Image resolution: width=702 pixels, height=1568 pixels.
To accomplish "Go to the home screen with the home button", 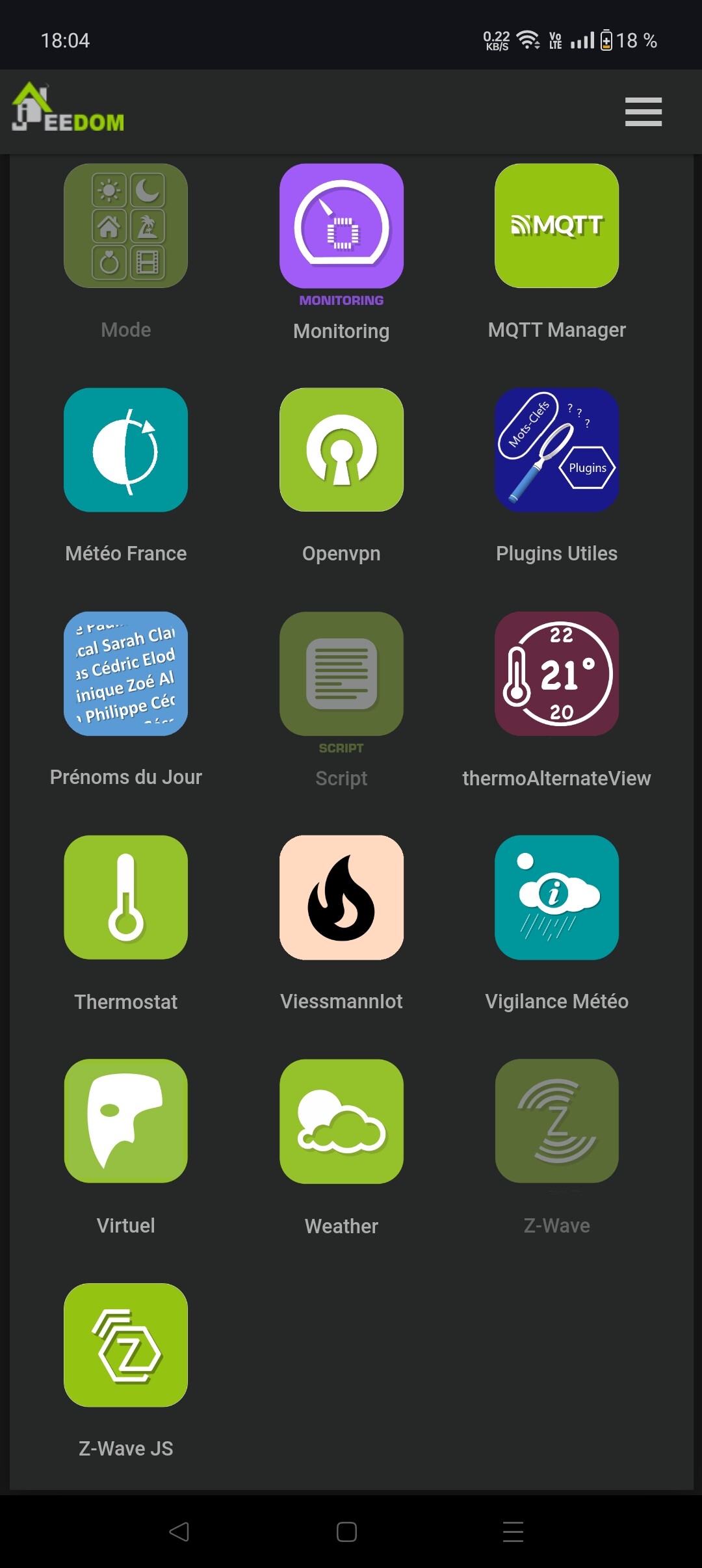I will 346,1532.
